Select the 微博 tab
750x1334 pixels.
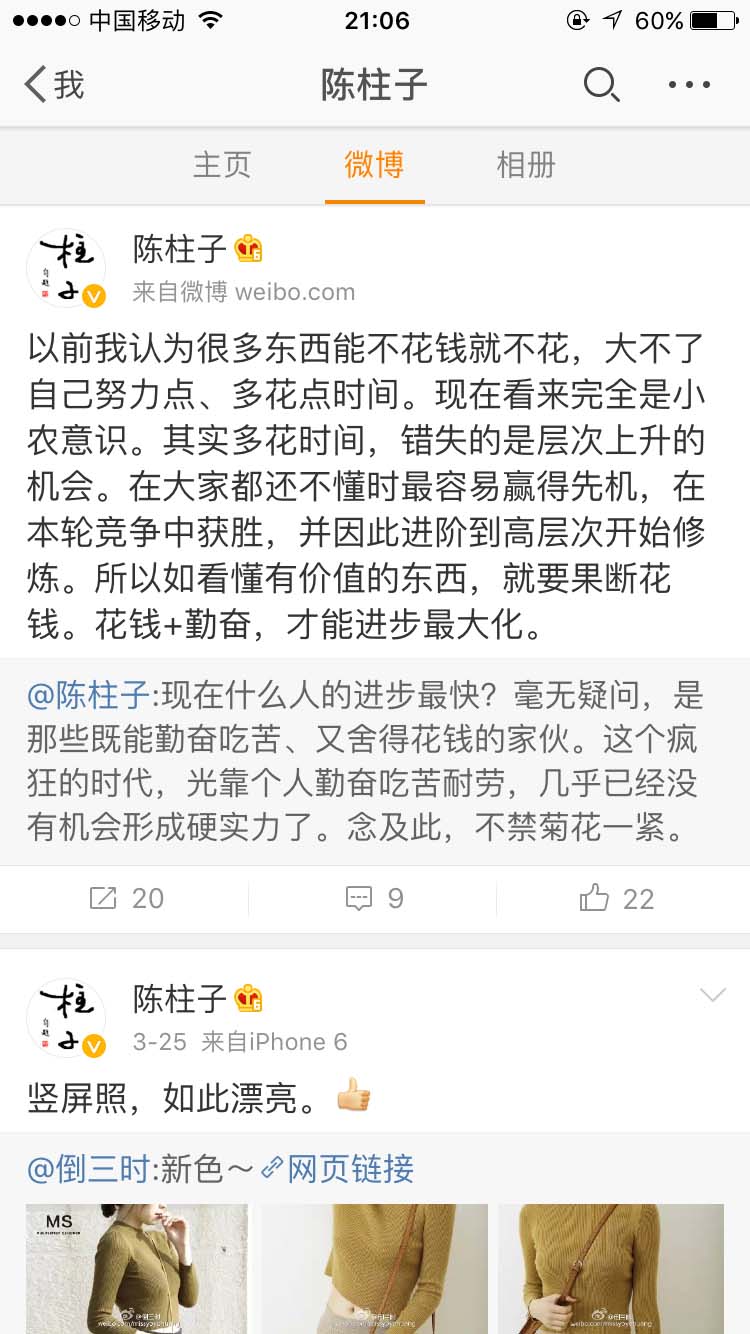pyautogui.click(x=374, y=167)
